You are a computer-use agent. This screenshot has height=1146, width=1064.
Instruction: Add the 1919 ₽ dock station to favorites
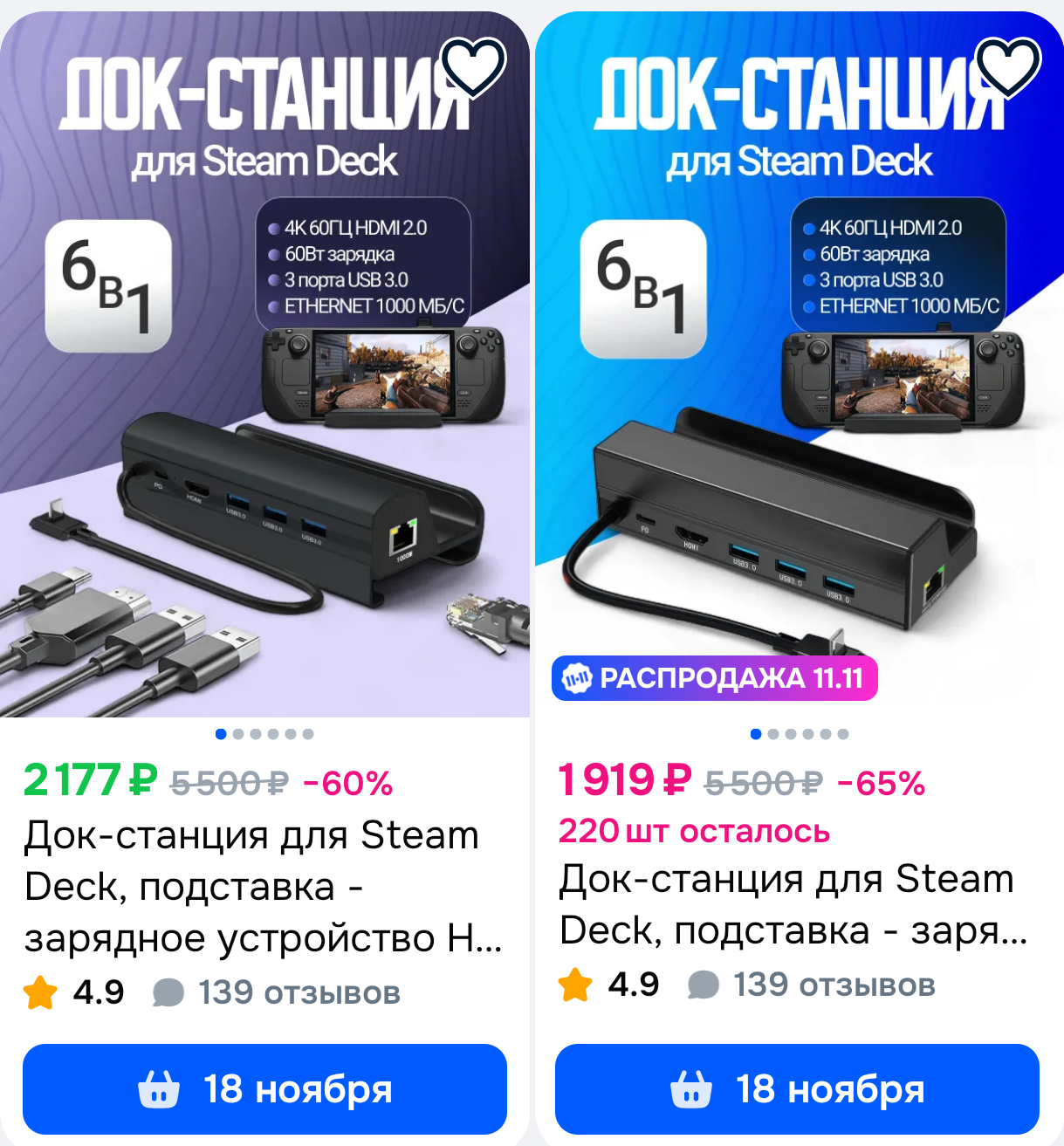click(x=1007, y=66)
